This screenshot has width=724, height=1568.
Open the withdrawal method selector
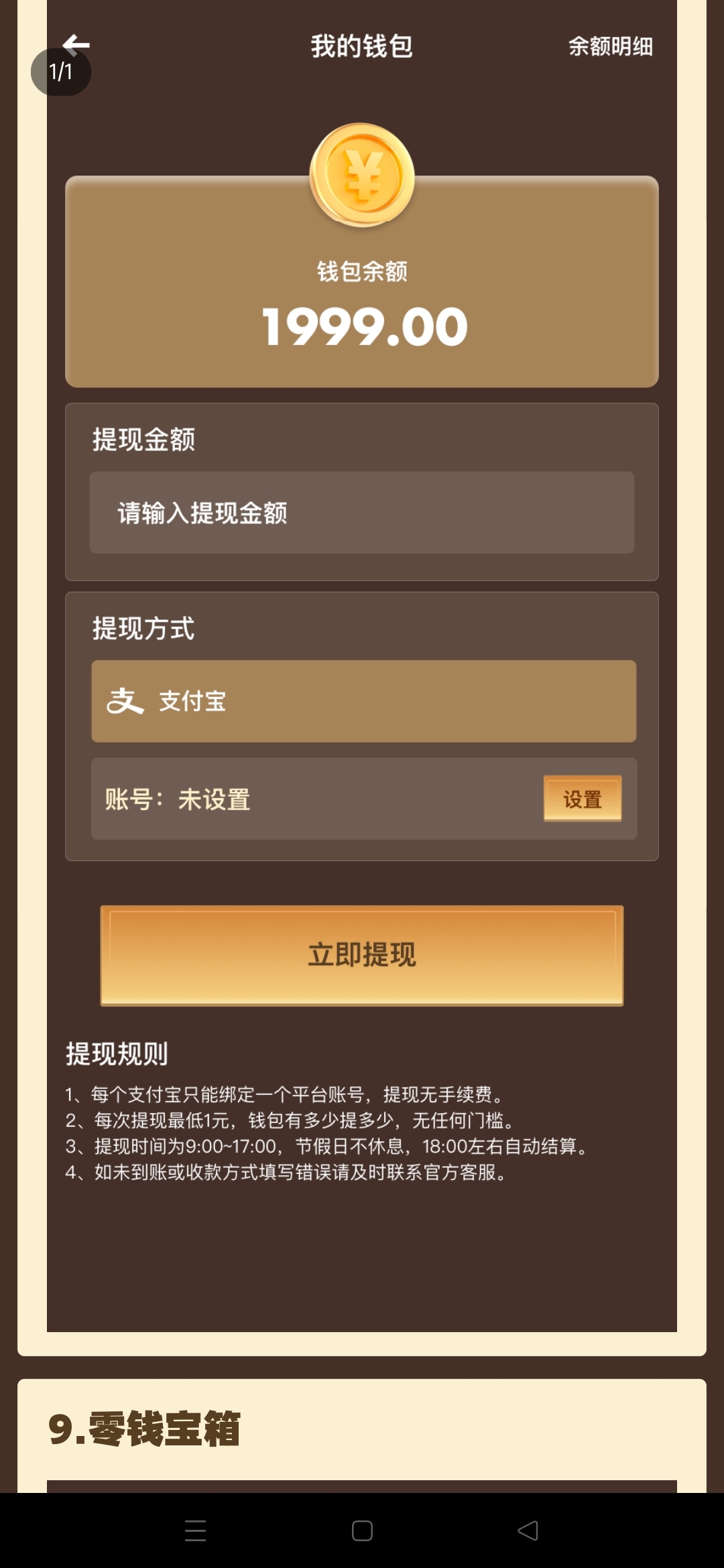[362, 702]
